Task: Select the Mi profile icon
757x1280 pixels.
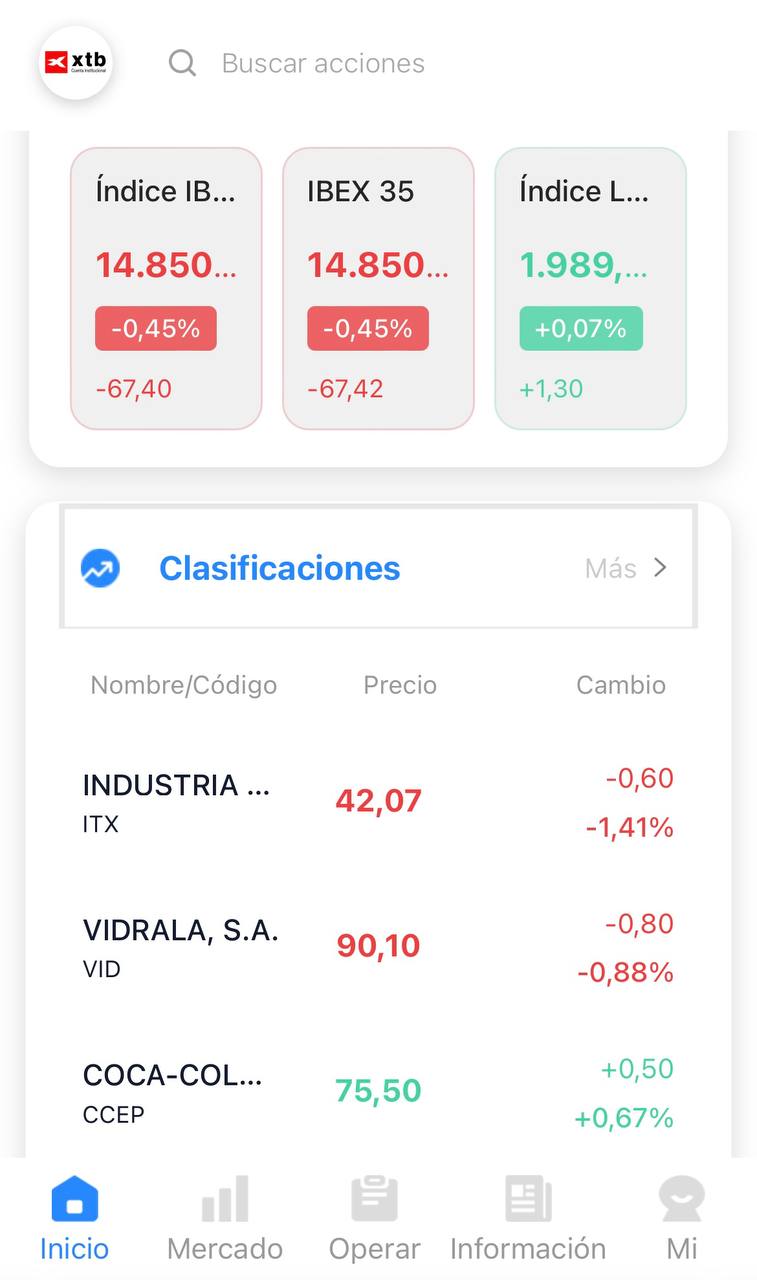Action: 681,1197
